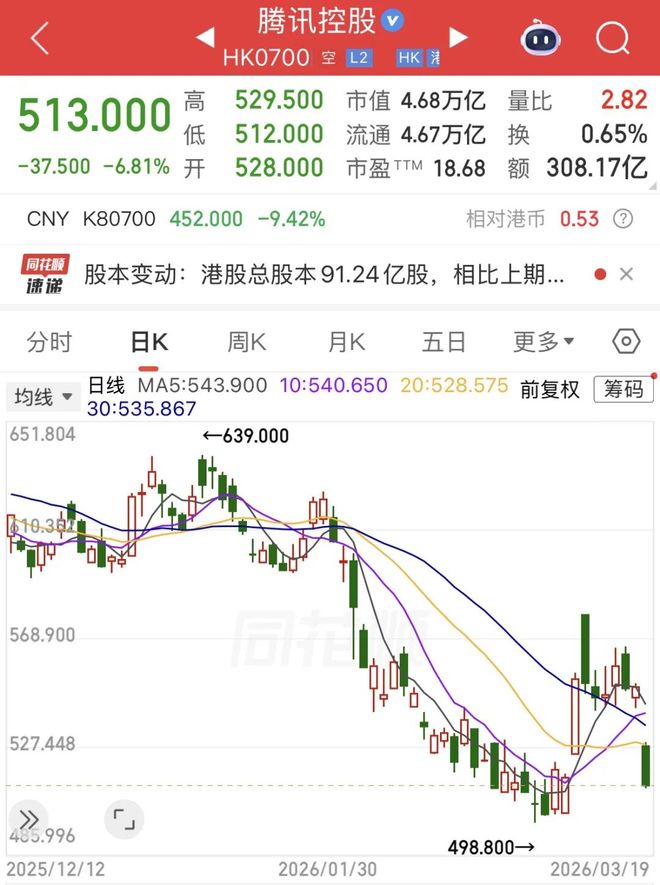Switch to the 分时 tab
The height and width of the screenshot is (885, 660).
click(49, 343)
